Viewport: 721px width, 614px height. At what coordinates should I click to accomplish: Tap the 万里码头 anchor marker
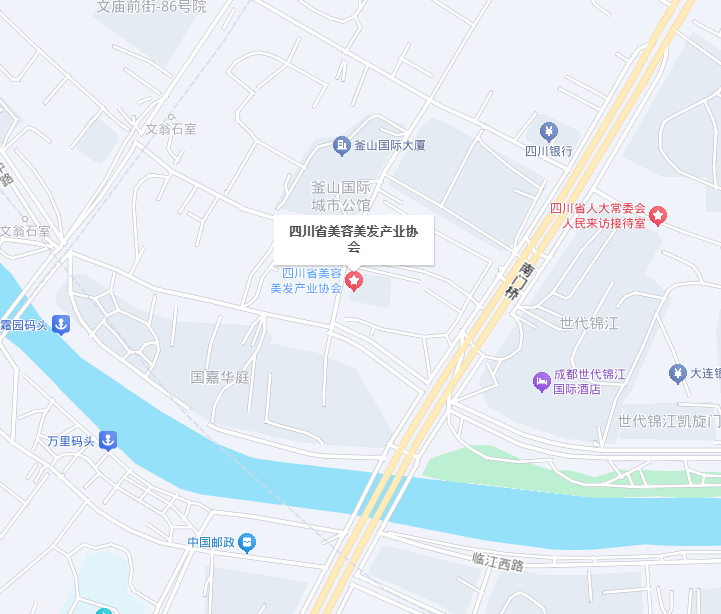point(108,440)
